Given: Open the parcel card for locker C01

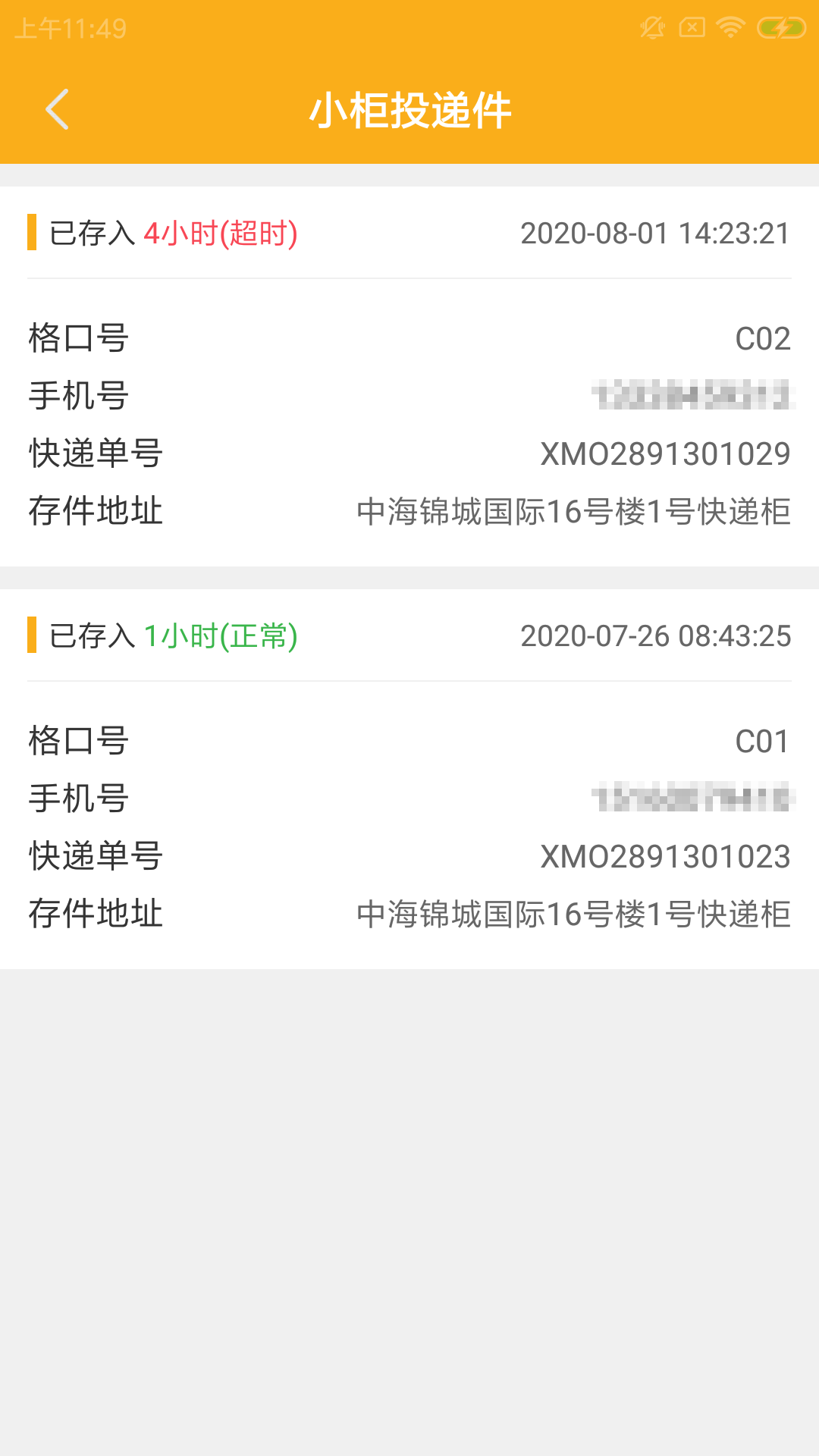Looking at the screenshot, I should pyautogui.click(x=409, y=780).
